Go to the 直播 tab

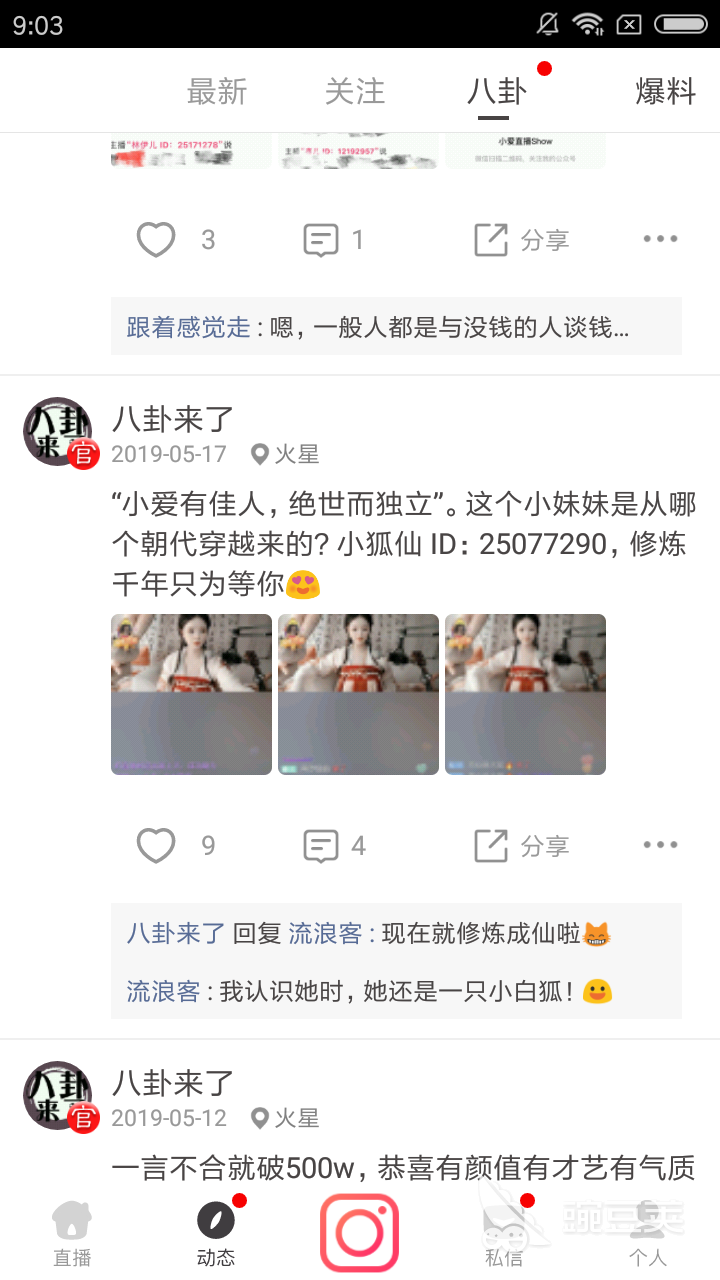pyautogui.click(x=72, y=1234)
